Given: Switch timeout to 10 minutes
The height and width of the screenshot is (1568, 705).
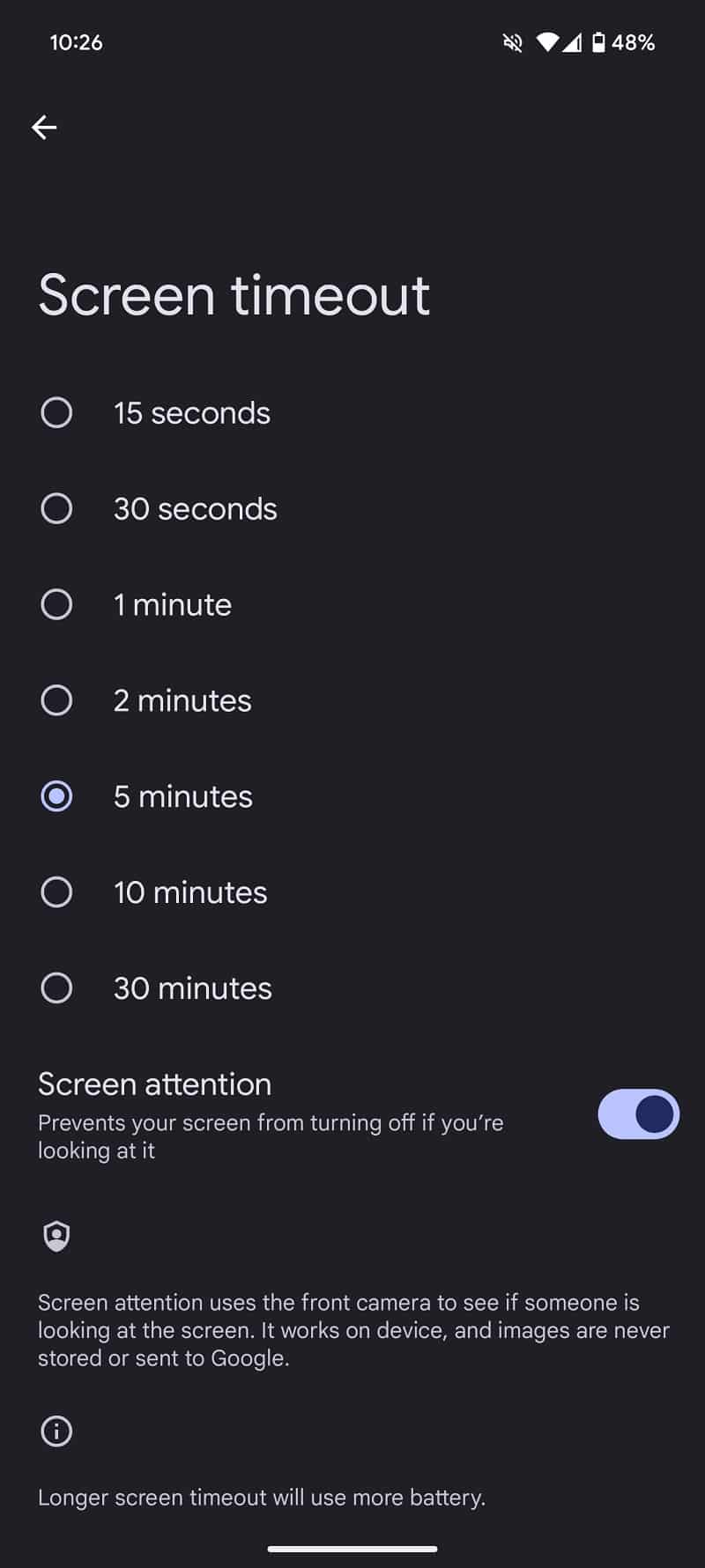Looking at the screenshot, I should (x=352, y=892).
